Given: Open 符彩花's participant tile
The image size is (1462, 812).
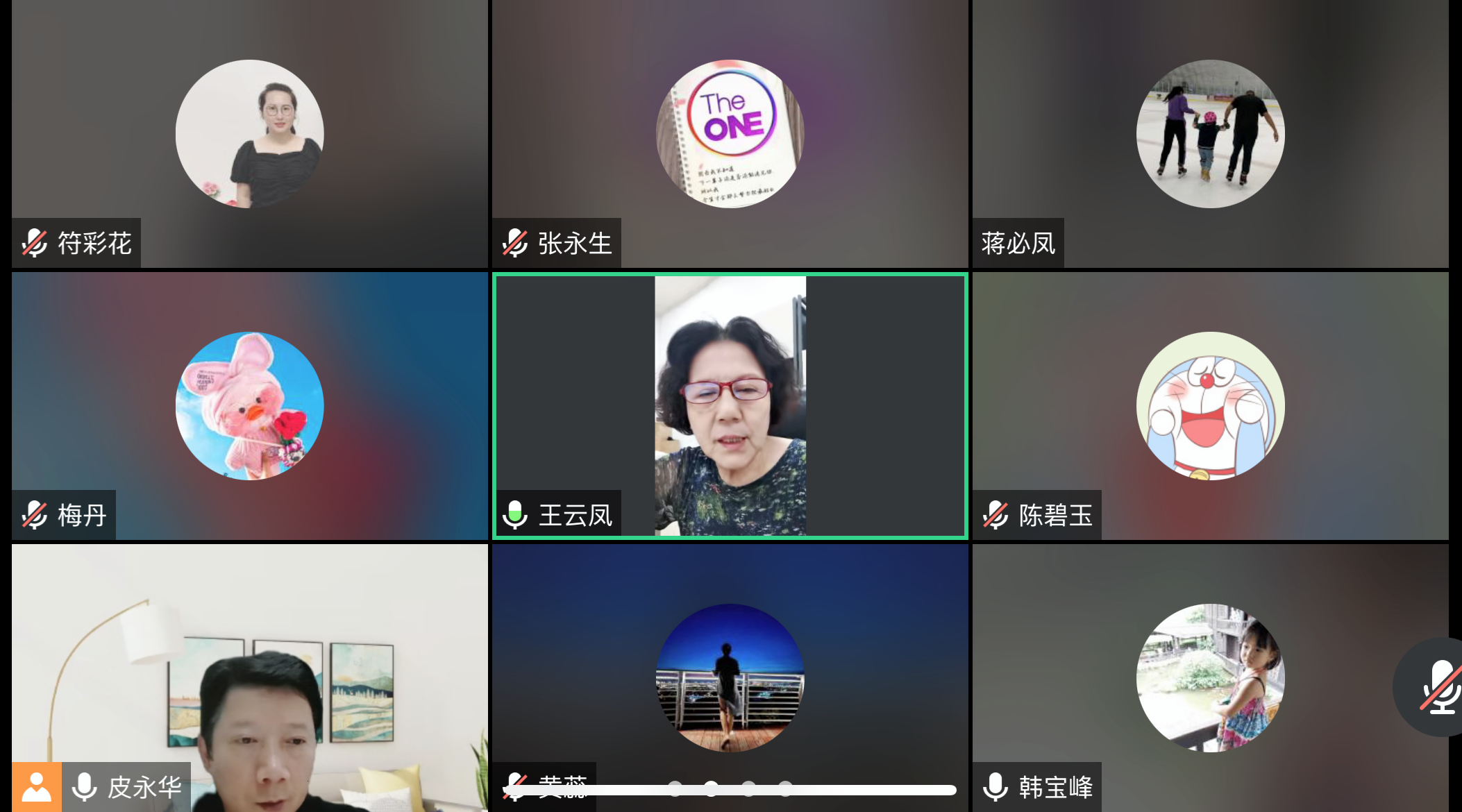Looking at the screenshot, I should (249, 133).
